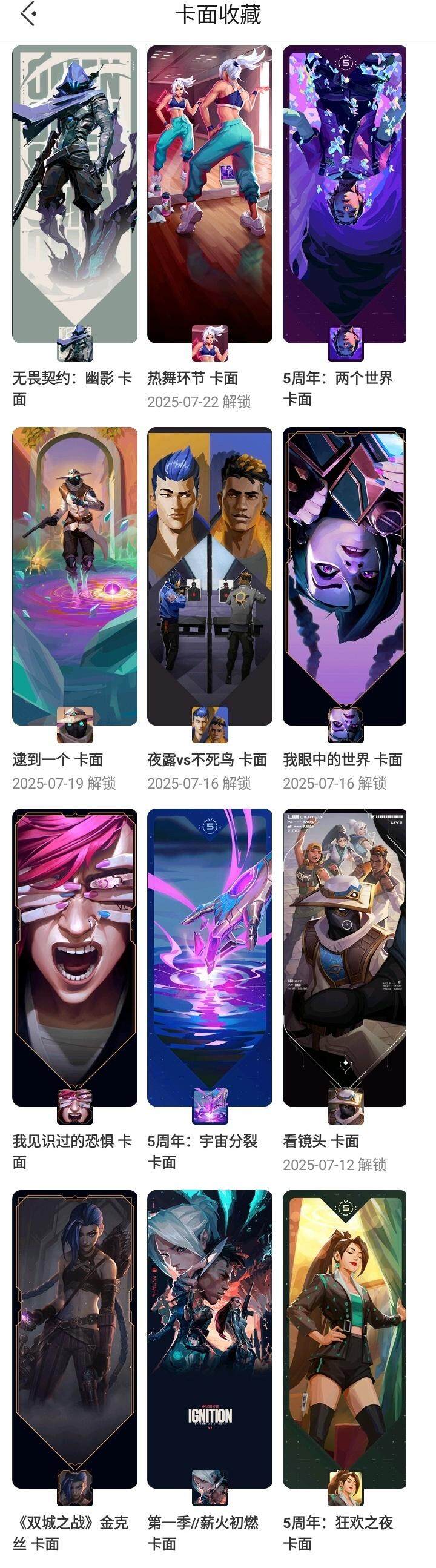
Task: Open the 5周年：狂欢之夜 卡面 card
Action: (x=345, y=1339)
